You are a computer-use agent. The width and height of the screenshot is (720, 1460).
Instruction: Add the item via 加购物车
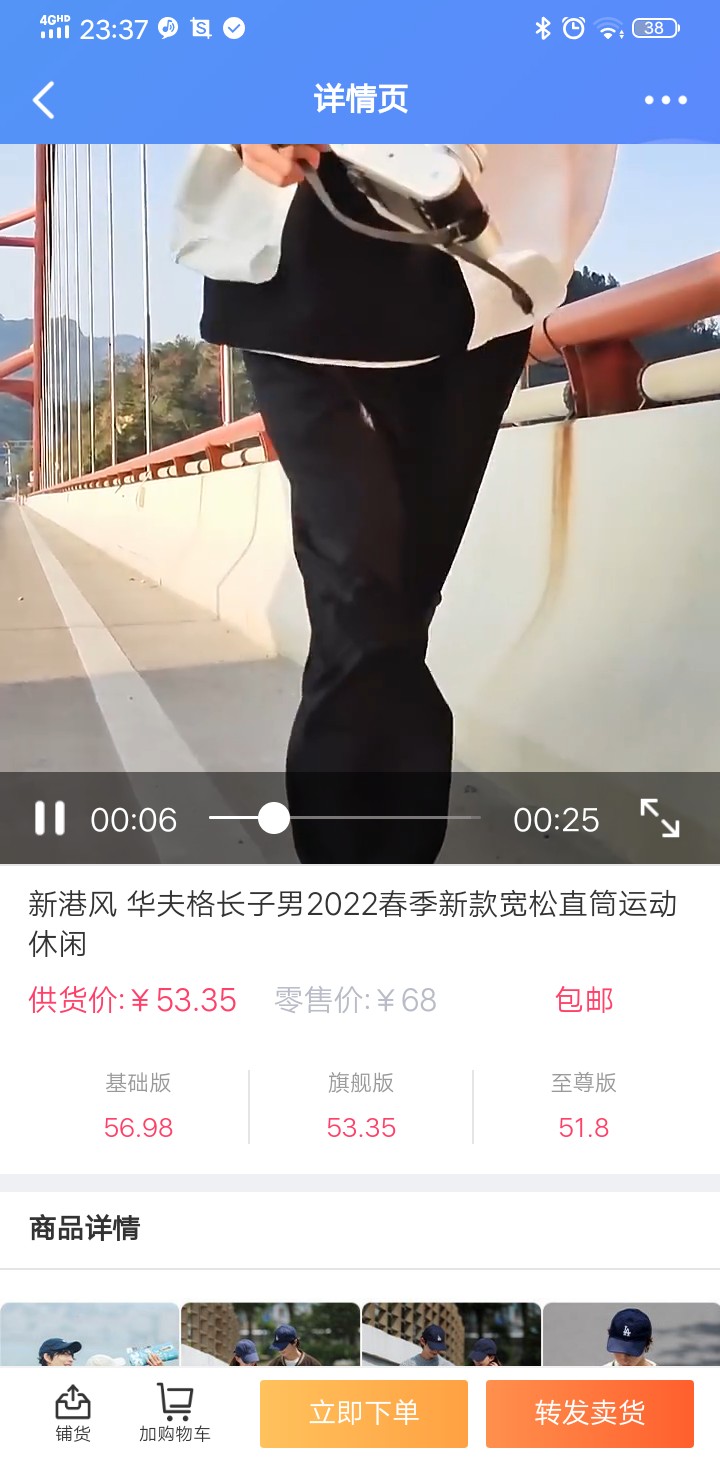coord(175,1413)
